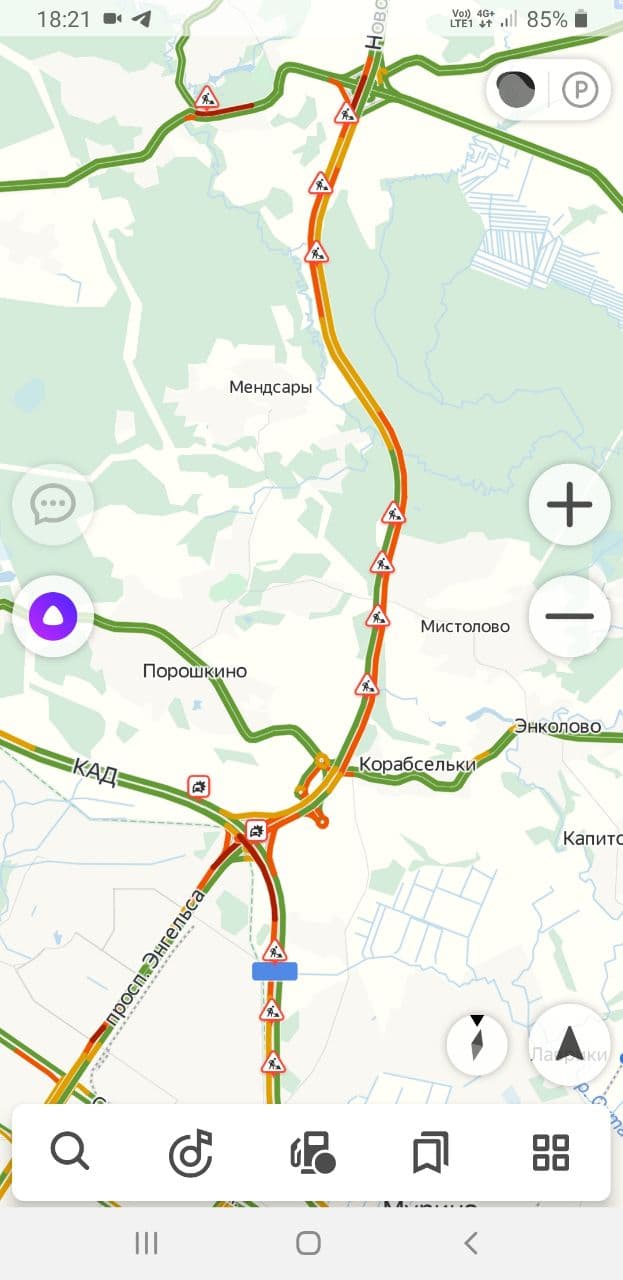Tap the roadworks sign near Мистолово
This screenshot has width=623, height=1280.
tap(377, 617)
